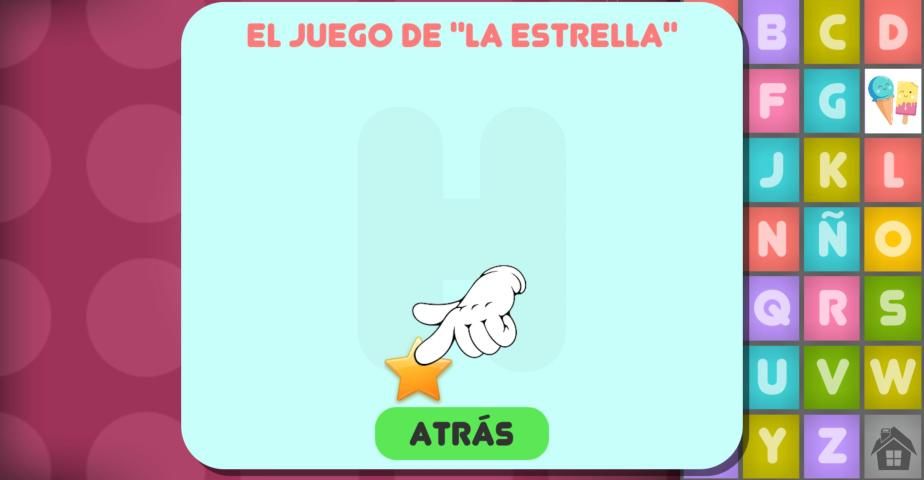Image resolution: width=924 pixels, height=480 pixels.
Task: Choose the letter R tile
Action: [832, 308]
